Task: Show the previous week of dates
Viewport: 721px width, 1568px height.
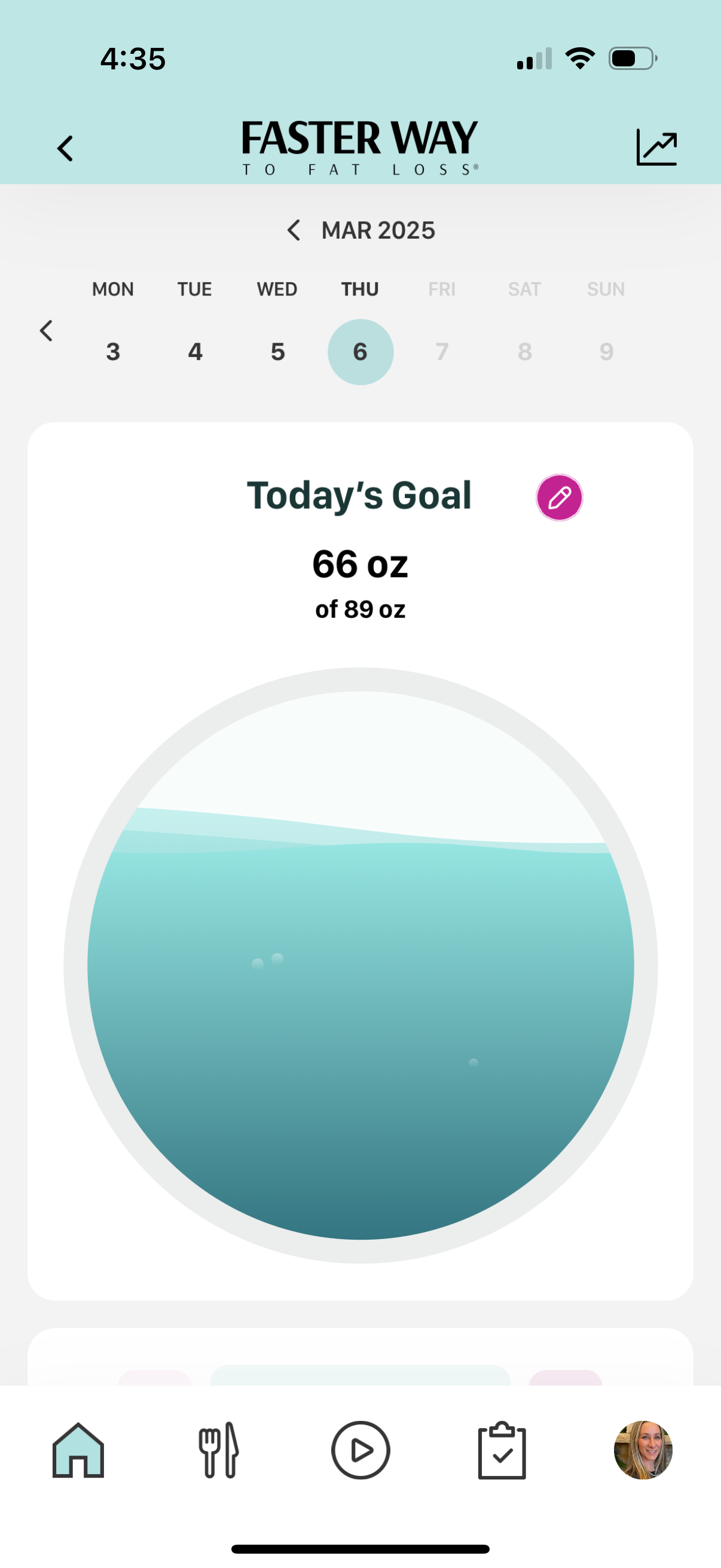Action: pyautogui.click(x=46, y=331)
